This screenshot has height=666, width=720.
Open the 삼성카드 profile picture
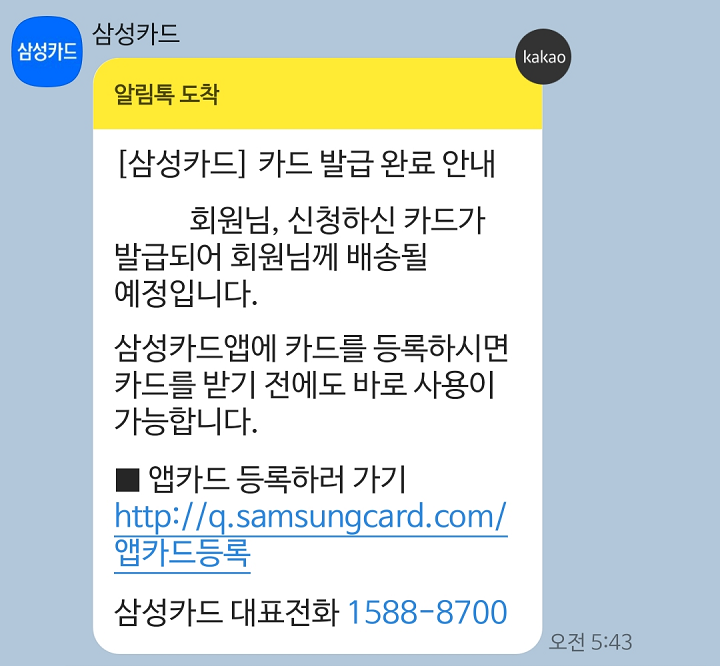[x=47, y=53]
